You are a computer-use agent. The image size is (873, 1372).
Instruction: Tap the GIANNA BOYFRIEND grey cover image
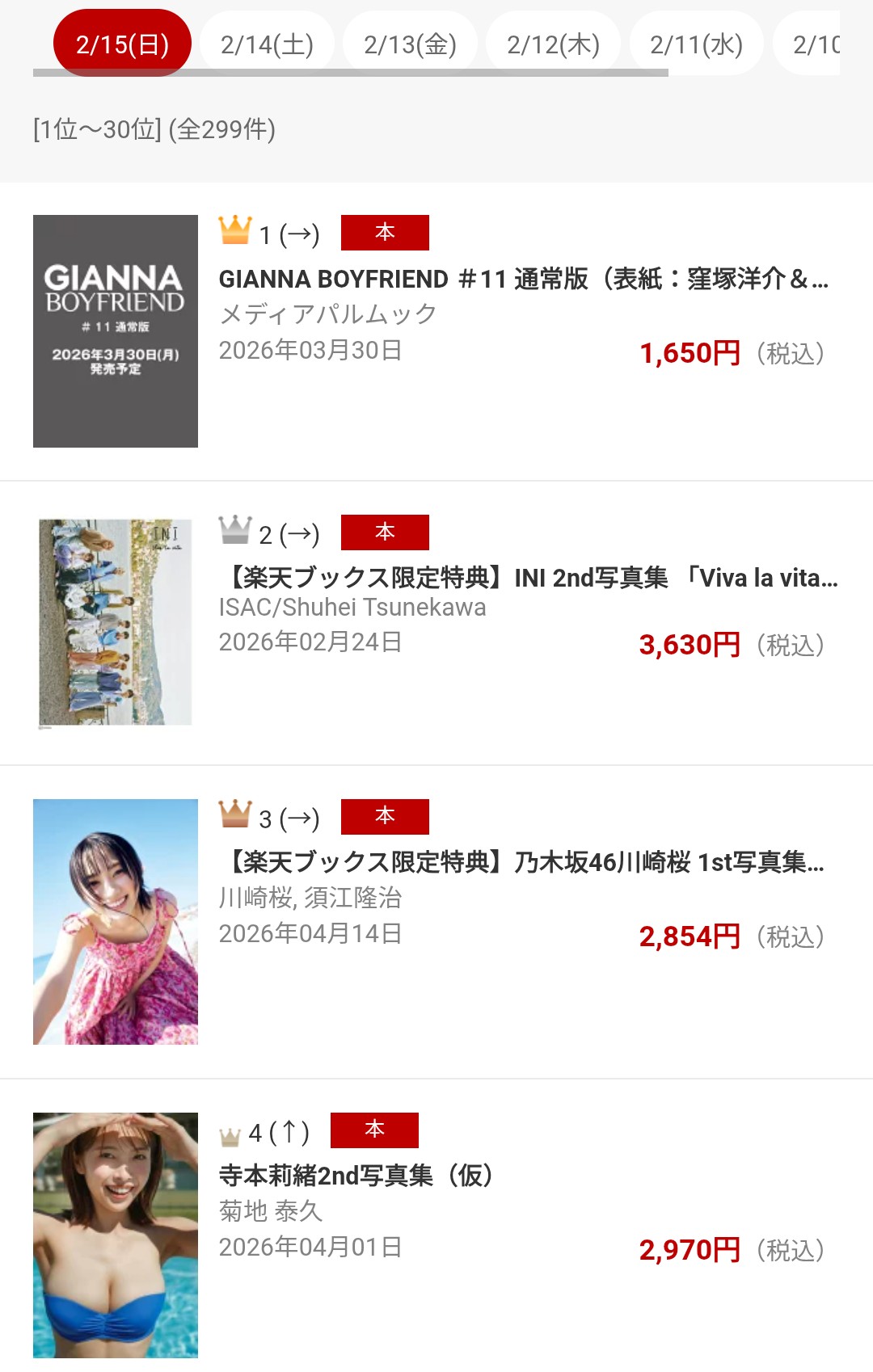pyautogui.click(x=116, y=331)
